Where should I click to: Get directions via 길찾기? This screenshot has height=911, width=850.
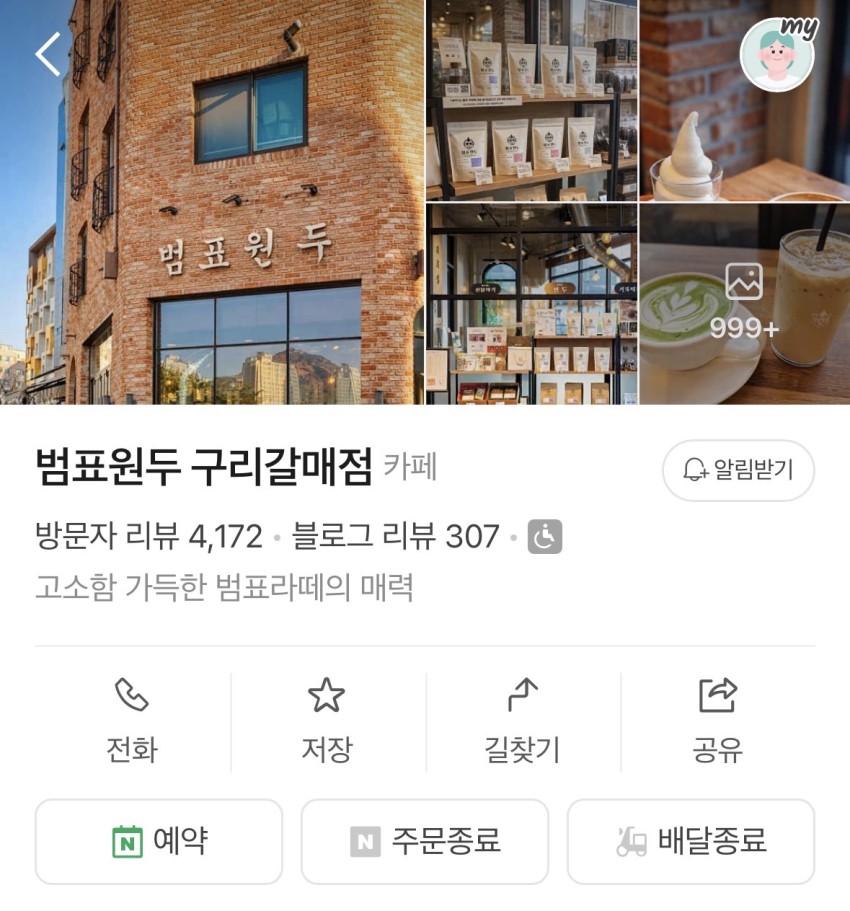(x=522, y=720)
